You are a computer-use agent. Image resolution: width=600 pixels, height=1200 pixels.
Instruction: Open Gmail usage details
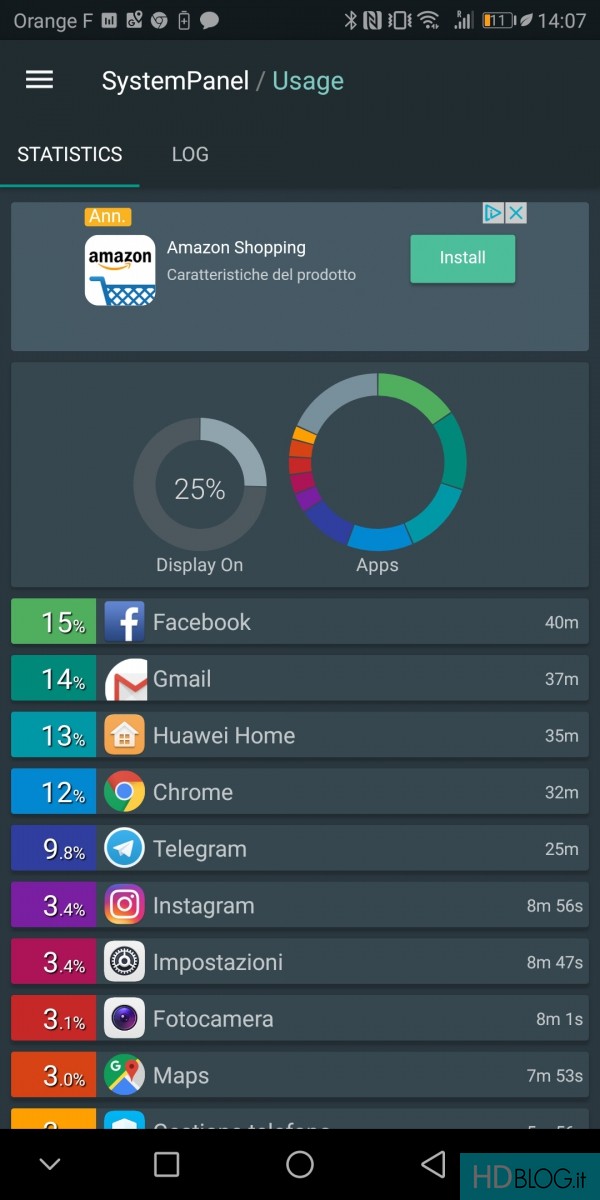click(300, 679)
